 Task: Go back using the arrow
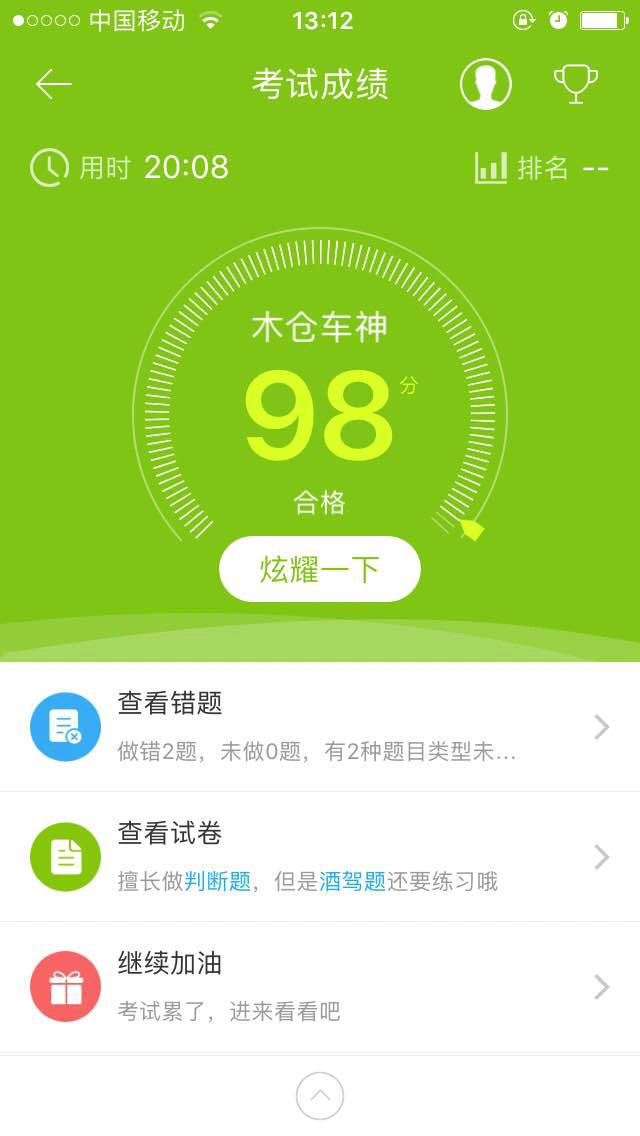(x=54, y=85)
